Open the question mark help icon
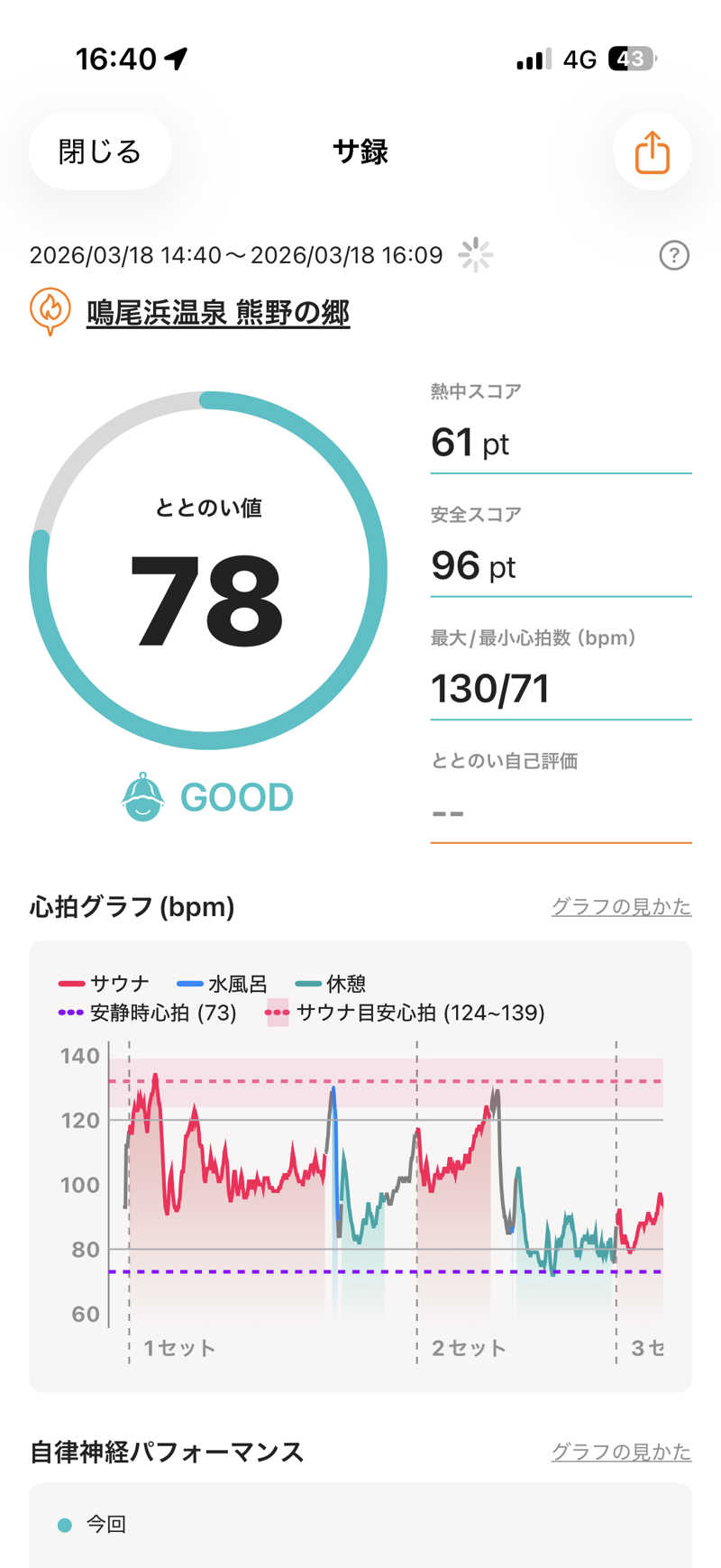Viewport: 721px width, 1568px height. 674,256
